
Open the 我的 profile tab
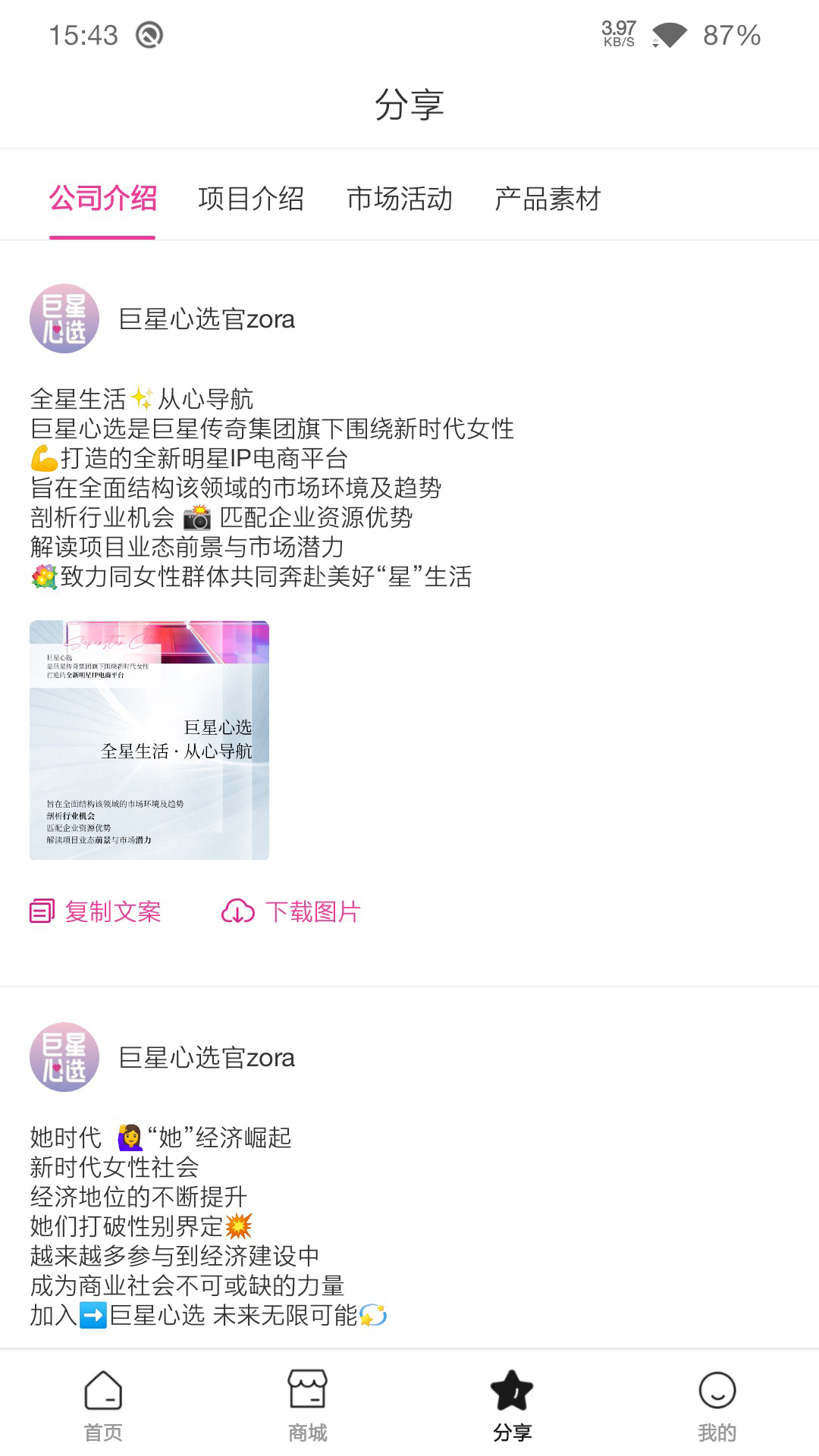coord(717,1406)
